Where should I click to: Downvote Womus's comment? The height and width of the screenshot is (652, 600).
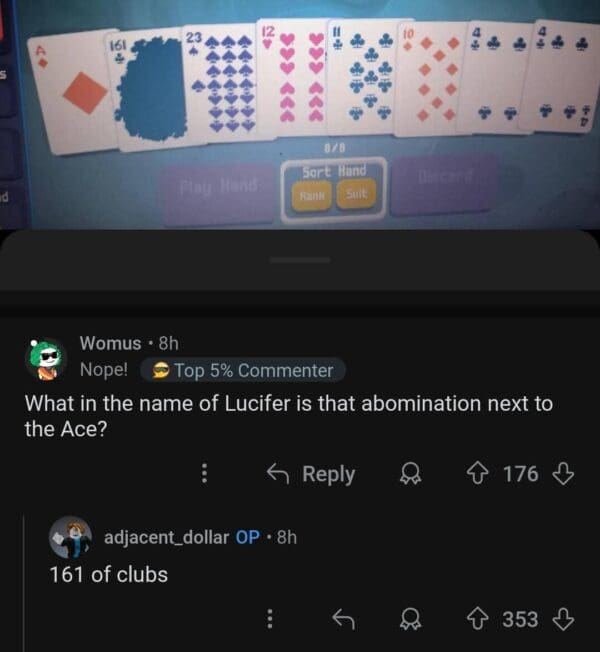point(563,474)
